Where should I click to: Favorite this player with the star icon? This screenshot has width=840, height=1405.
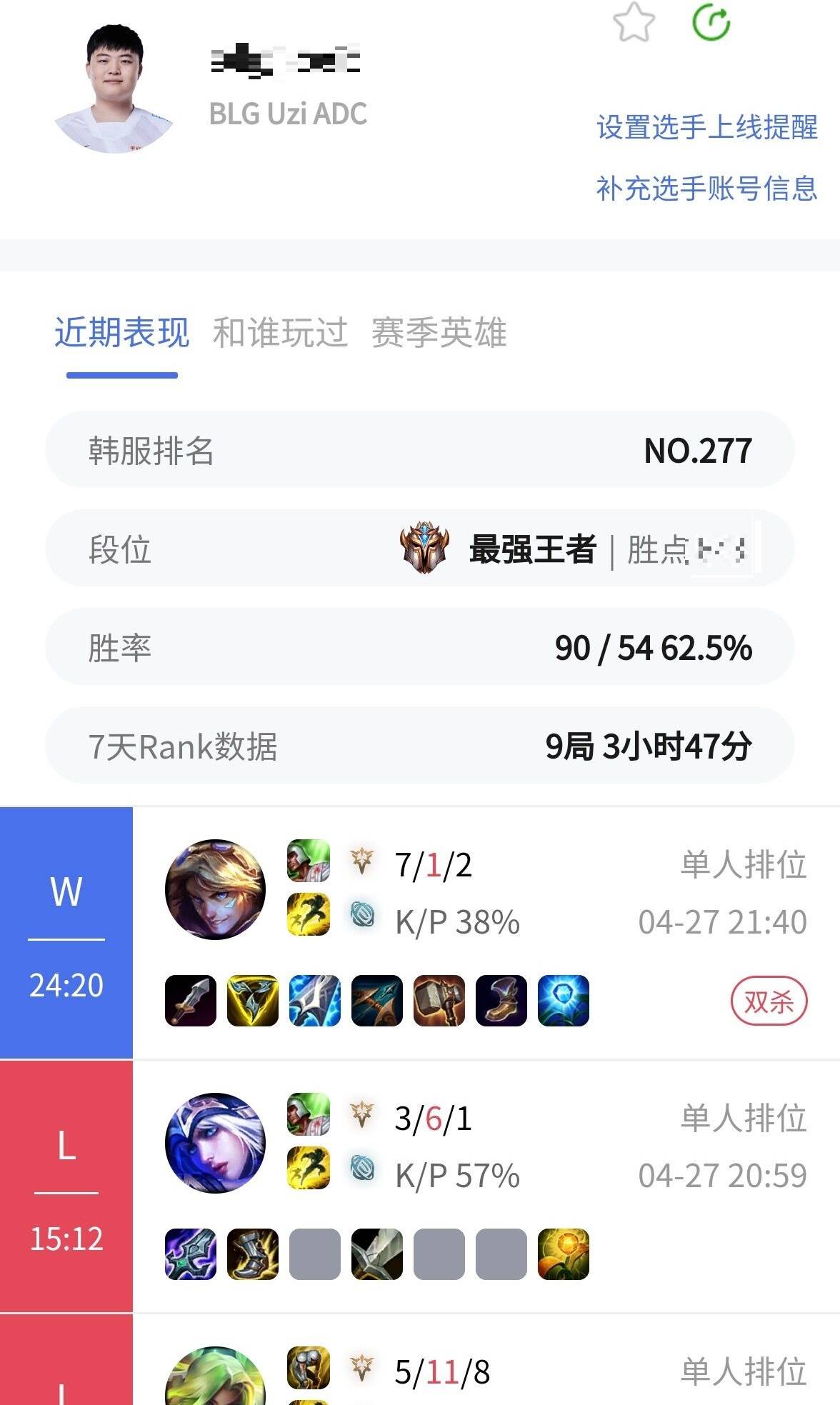[634, 23]
